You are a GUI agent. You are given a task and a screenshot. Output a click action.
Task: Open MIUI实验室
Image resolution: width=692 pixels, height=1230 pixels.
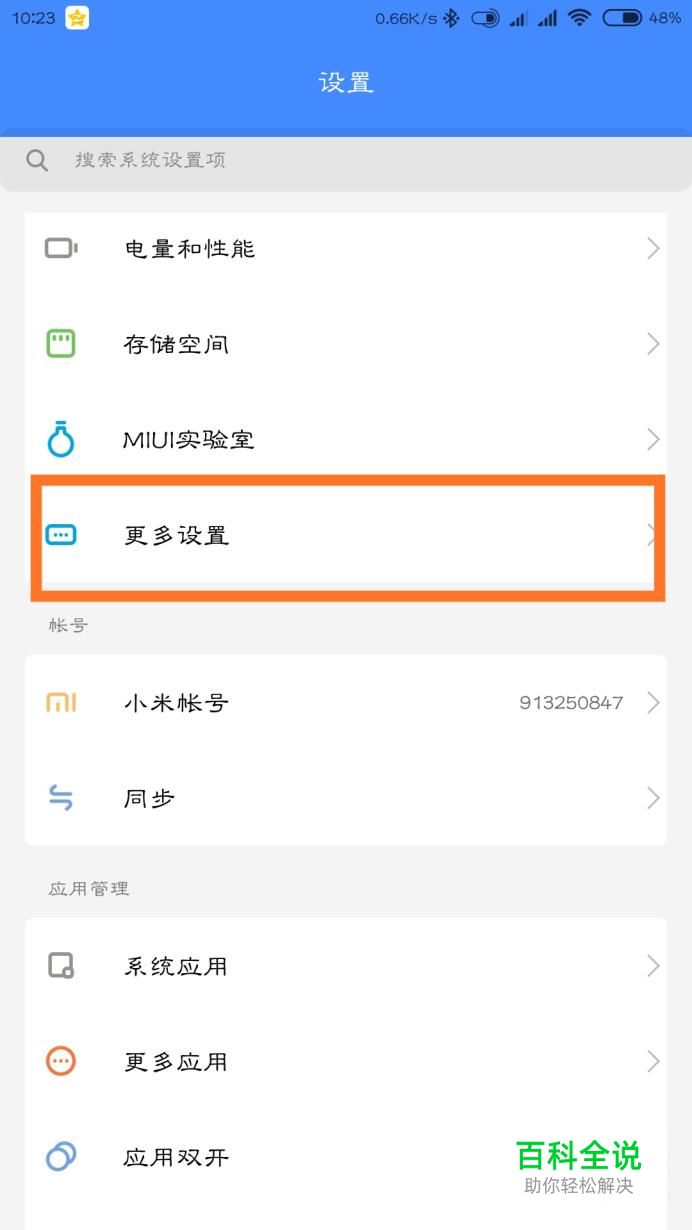pyautogui.click(x=346, y=439)
